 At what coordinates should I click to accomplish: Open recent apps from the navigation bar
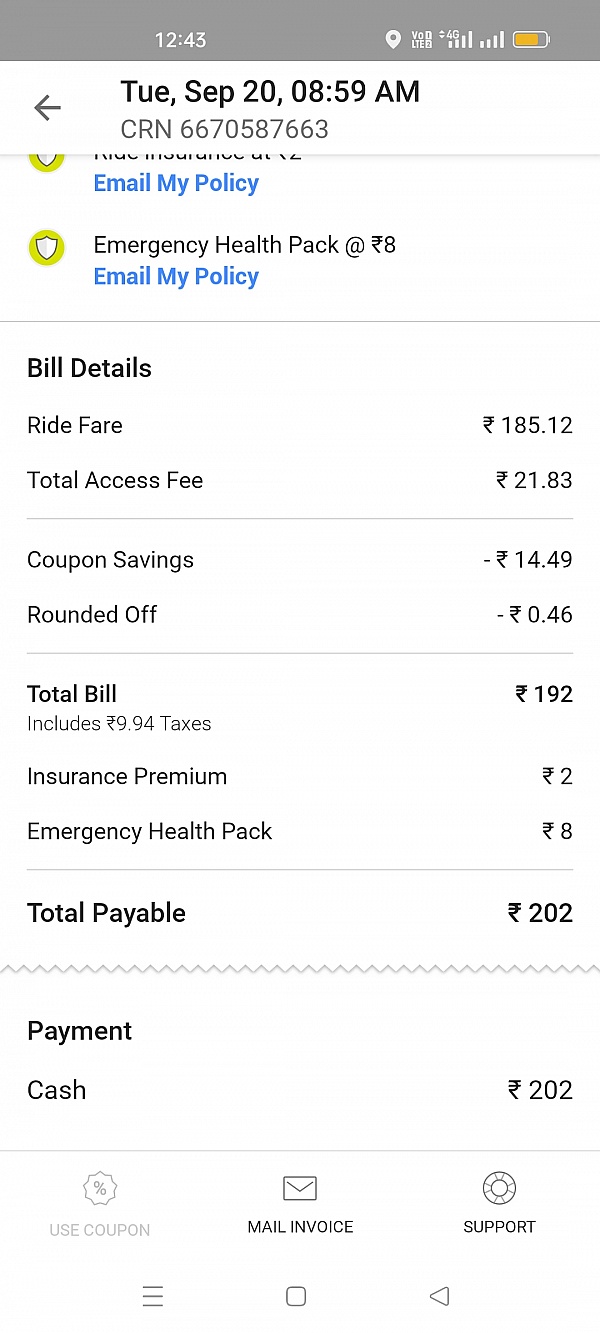click(153, 1297)
